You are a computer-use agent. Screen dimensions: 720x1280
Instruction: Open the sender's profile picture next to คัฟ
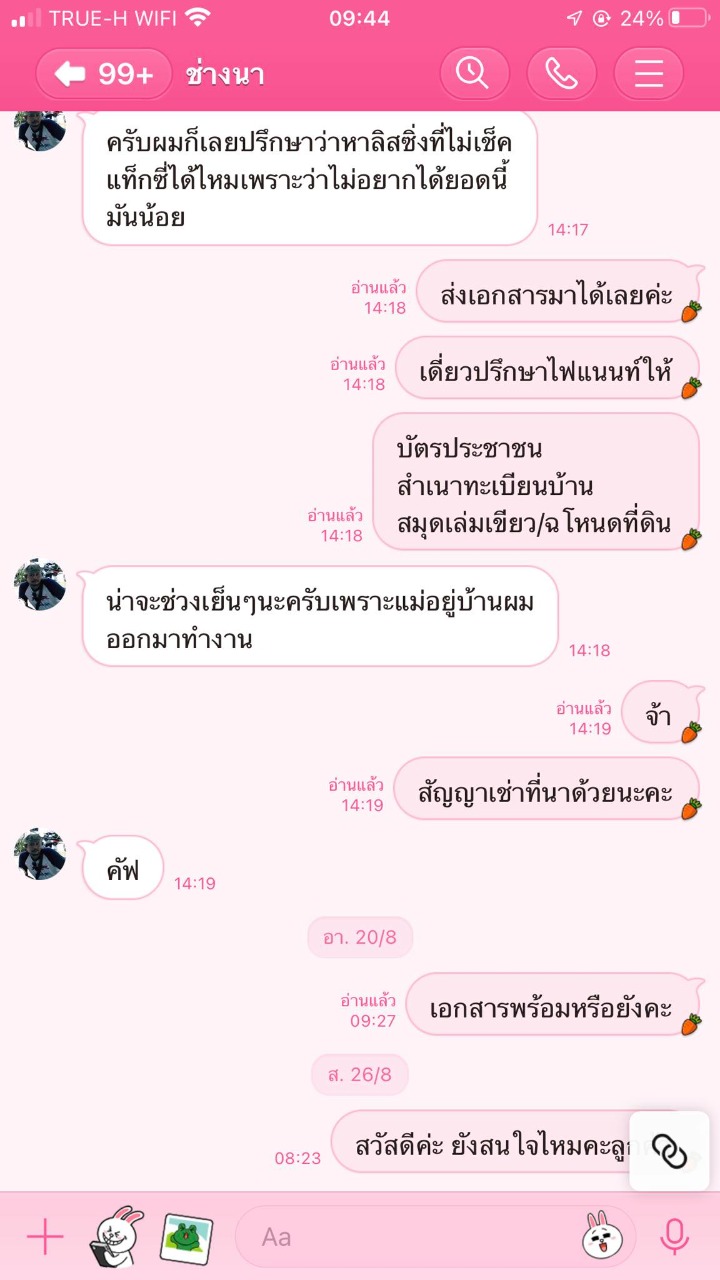pyautogui.click(x=40, y=854)
